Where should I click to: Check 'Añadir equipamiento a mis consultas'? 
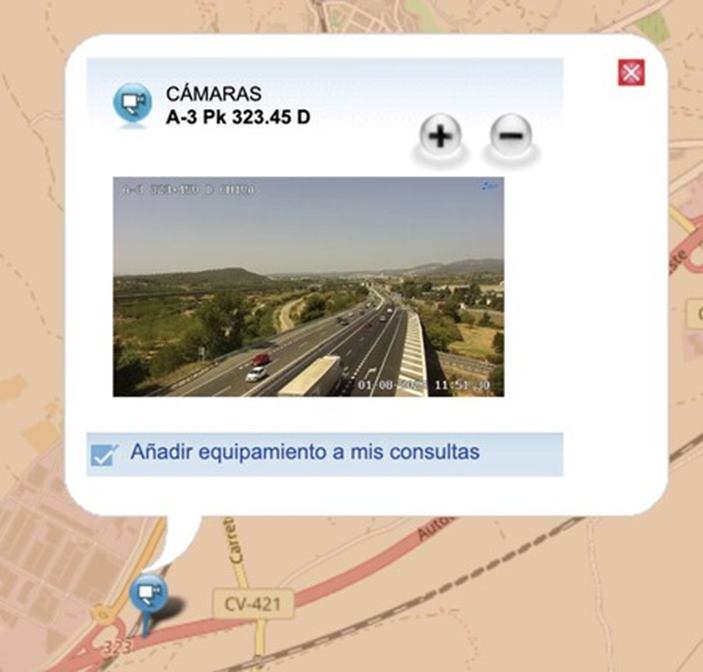[104, 455]
